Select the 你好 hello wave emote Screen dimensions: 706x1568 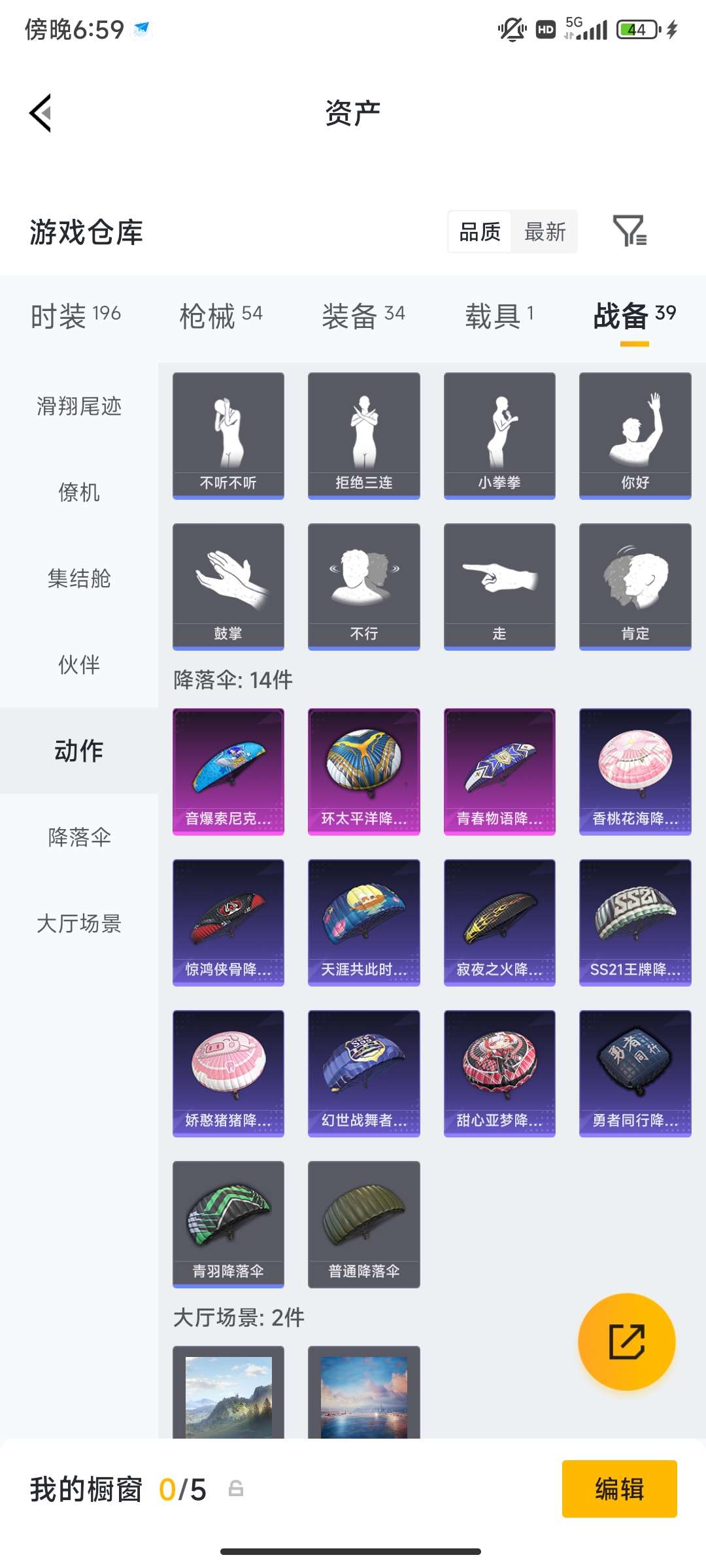[x=634, y=433]
